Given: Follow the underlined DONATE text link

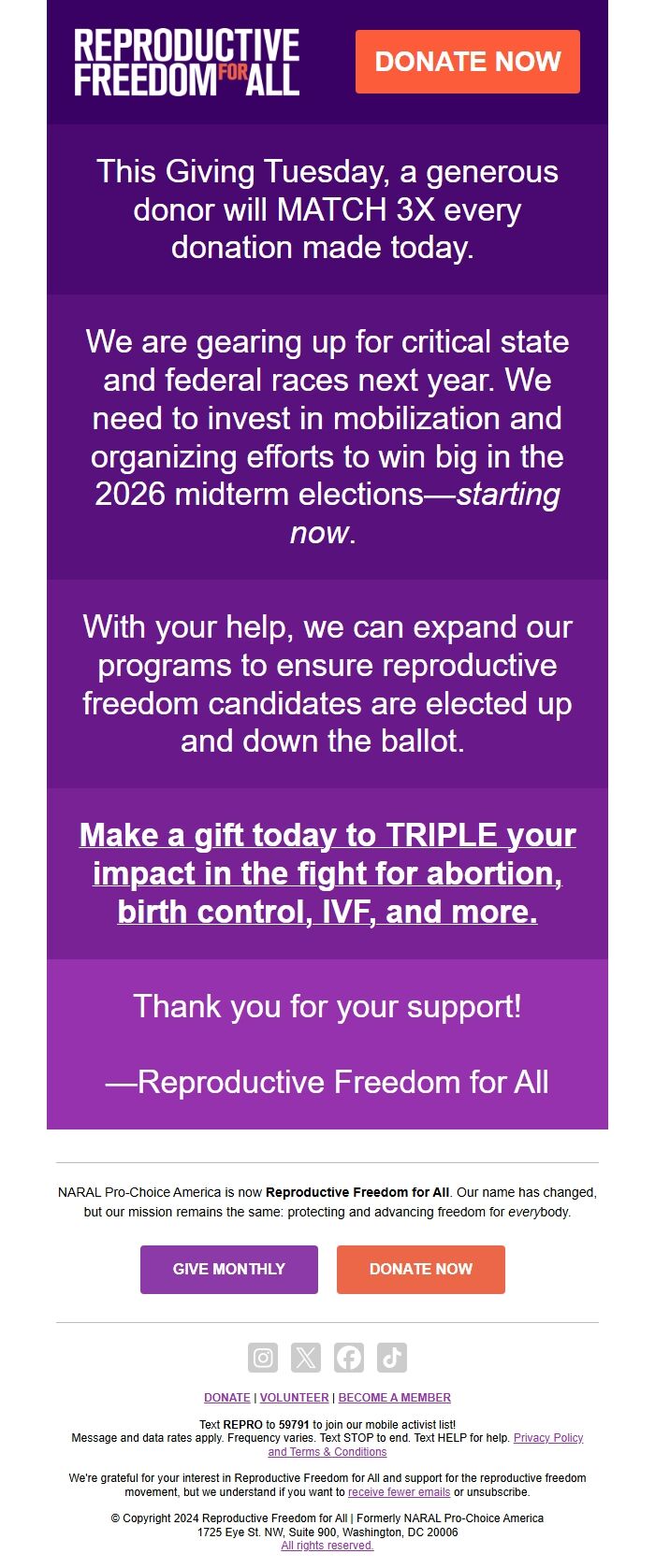Looking at the screenshot, I should 227,1398.
